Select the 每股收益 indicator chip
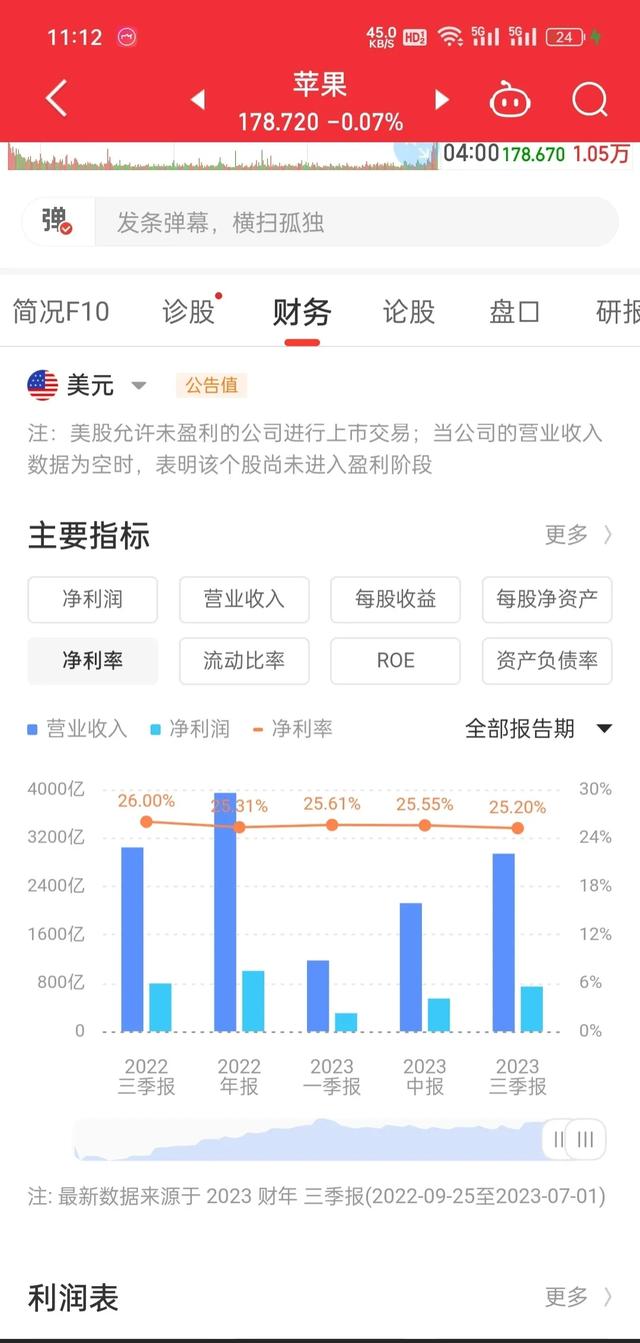Viewport: 640px width, 1343px height. pyautogui.click(x=395, y=600)
